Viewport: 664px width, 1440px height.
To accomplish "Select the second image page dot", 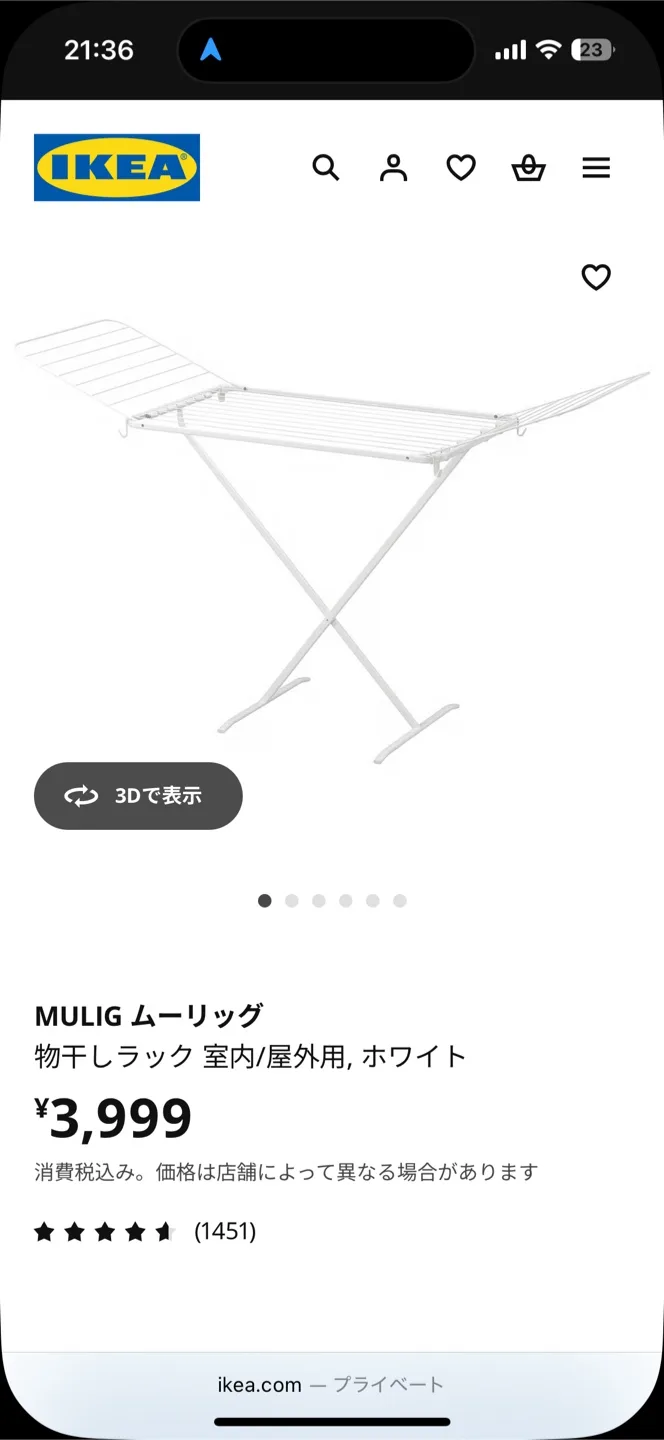I will [x=292, y=901].
